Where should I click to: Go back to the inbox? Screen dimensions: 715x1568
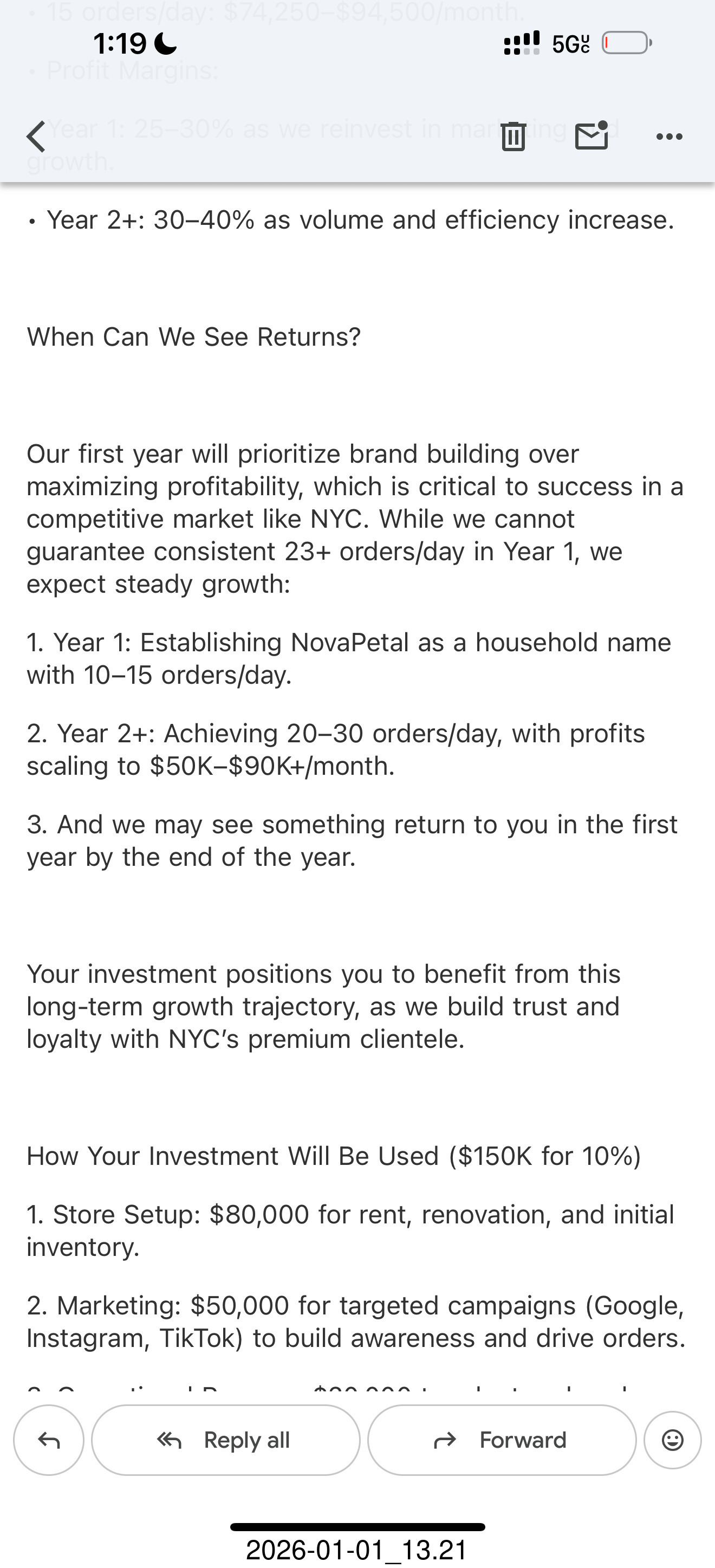36,137
